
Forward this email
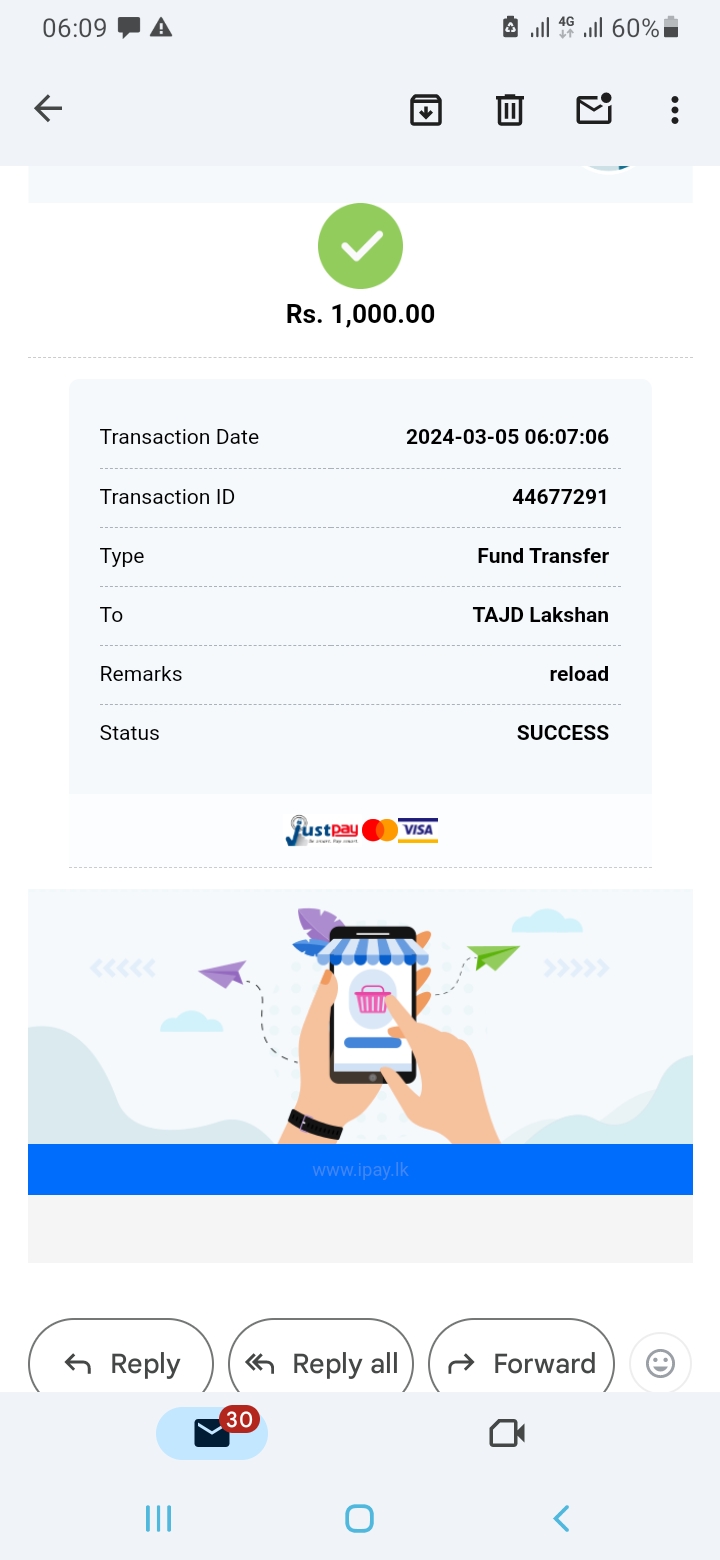click(521, 1362)
